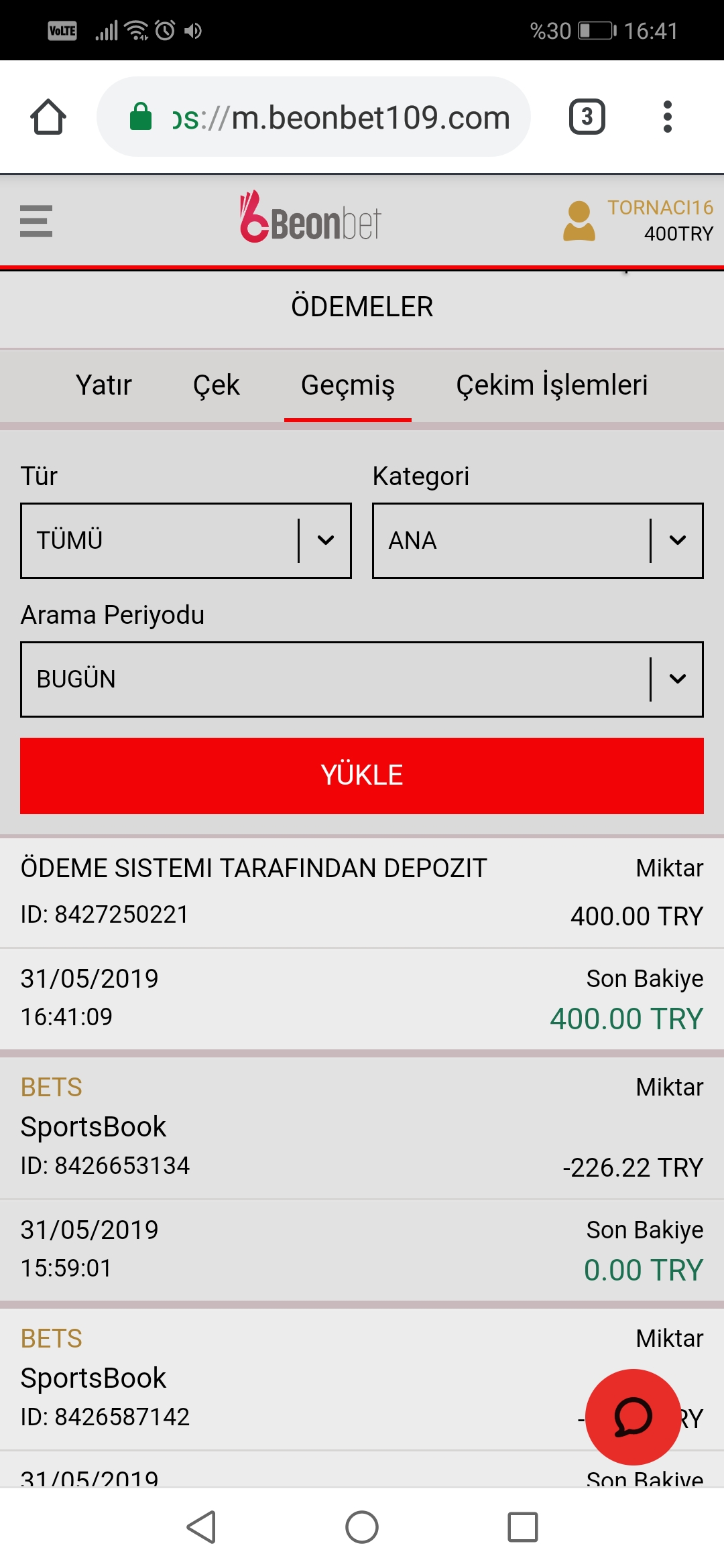724x1568 pixels.
Task: Open the live chat bubble
Action: (x=633, y=1417)
